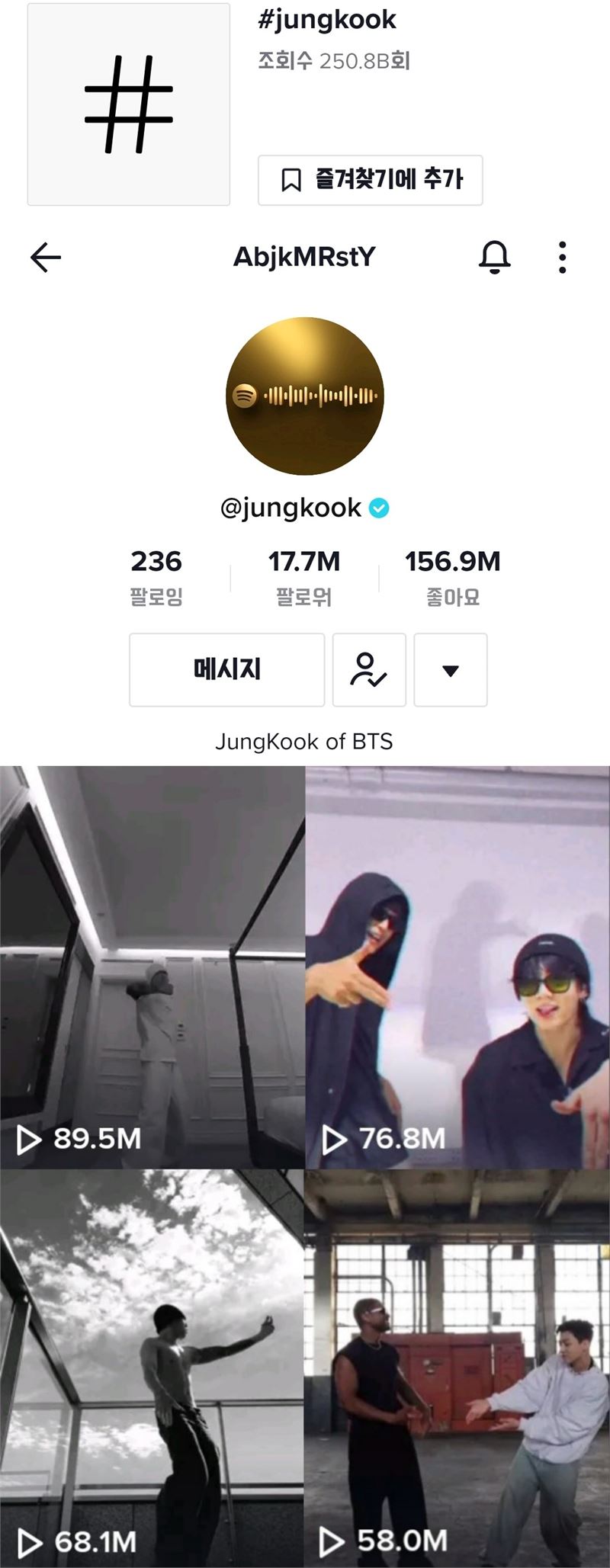Play the video with 58.0M views
Image resolution: width=610 pixels, height=1568 pixels.
tap(457, 1368)
